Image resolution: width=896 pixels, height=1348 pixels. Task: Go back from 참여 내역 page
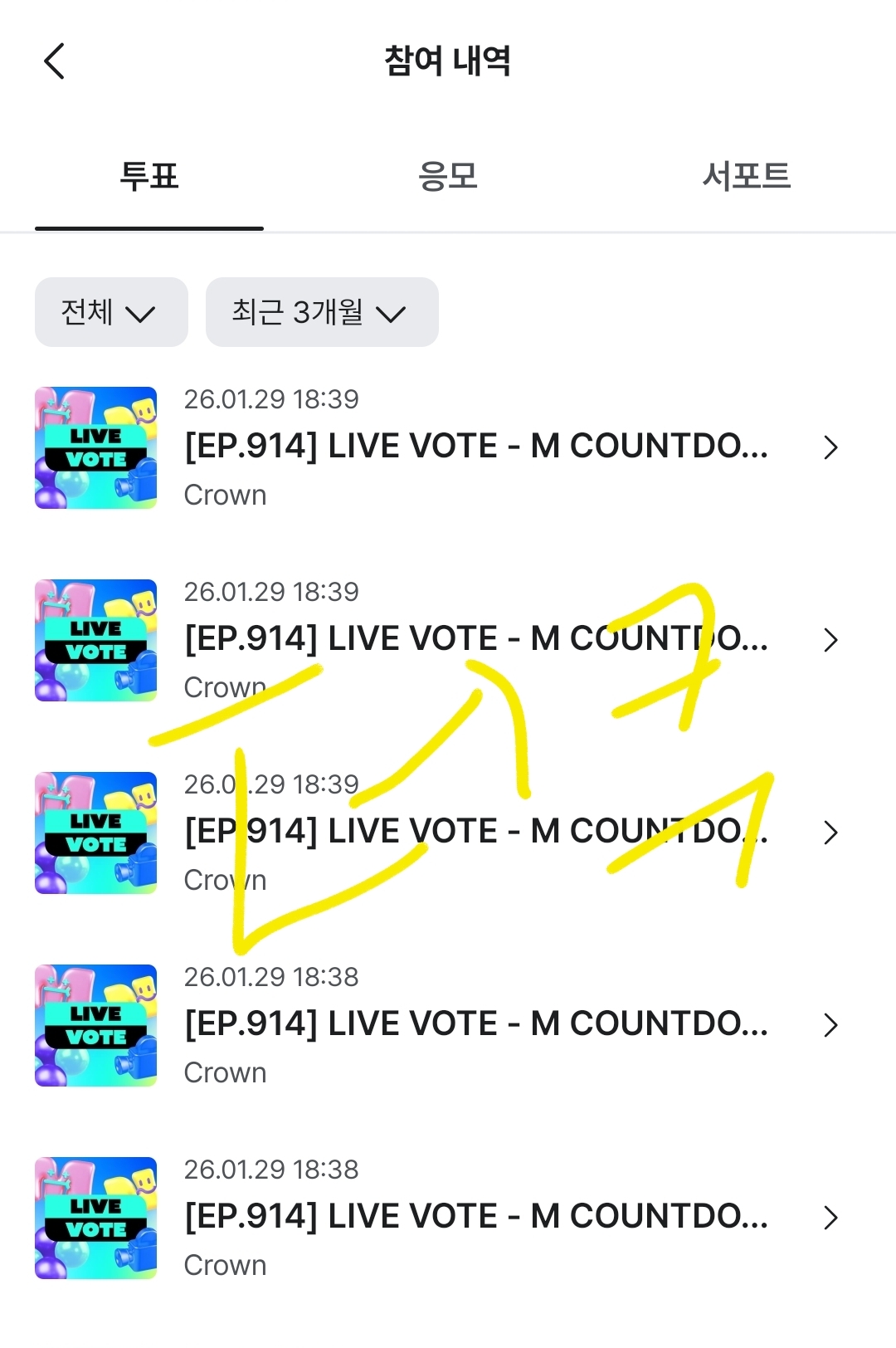55,61
